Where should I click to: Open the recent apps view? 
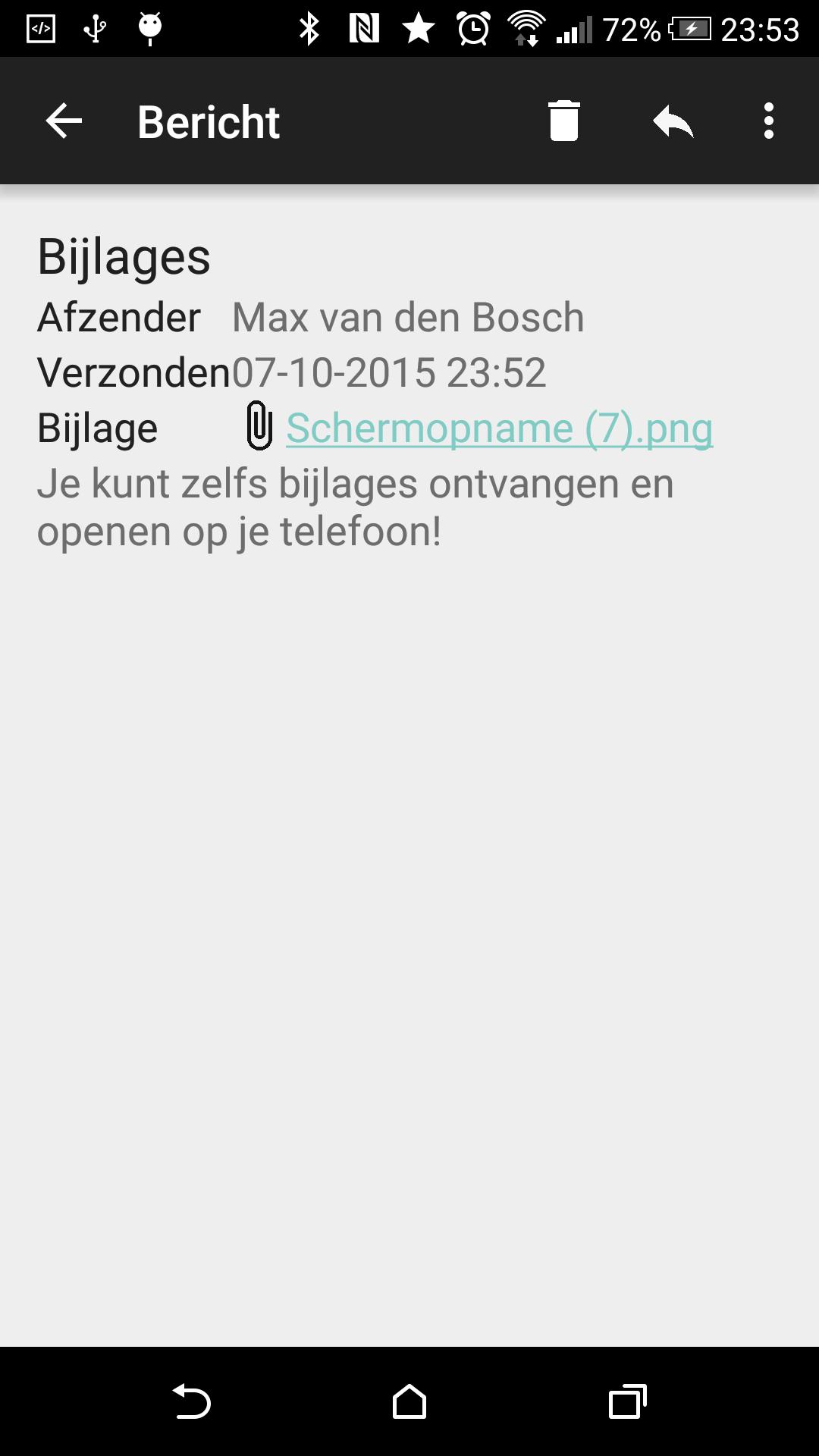point(627,1401)
